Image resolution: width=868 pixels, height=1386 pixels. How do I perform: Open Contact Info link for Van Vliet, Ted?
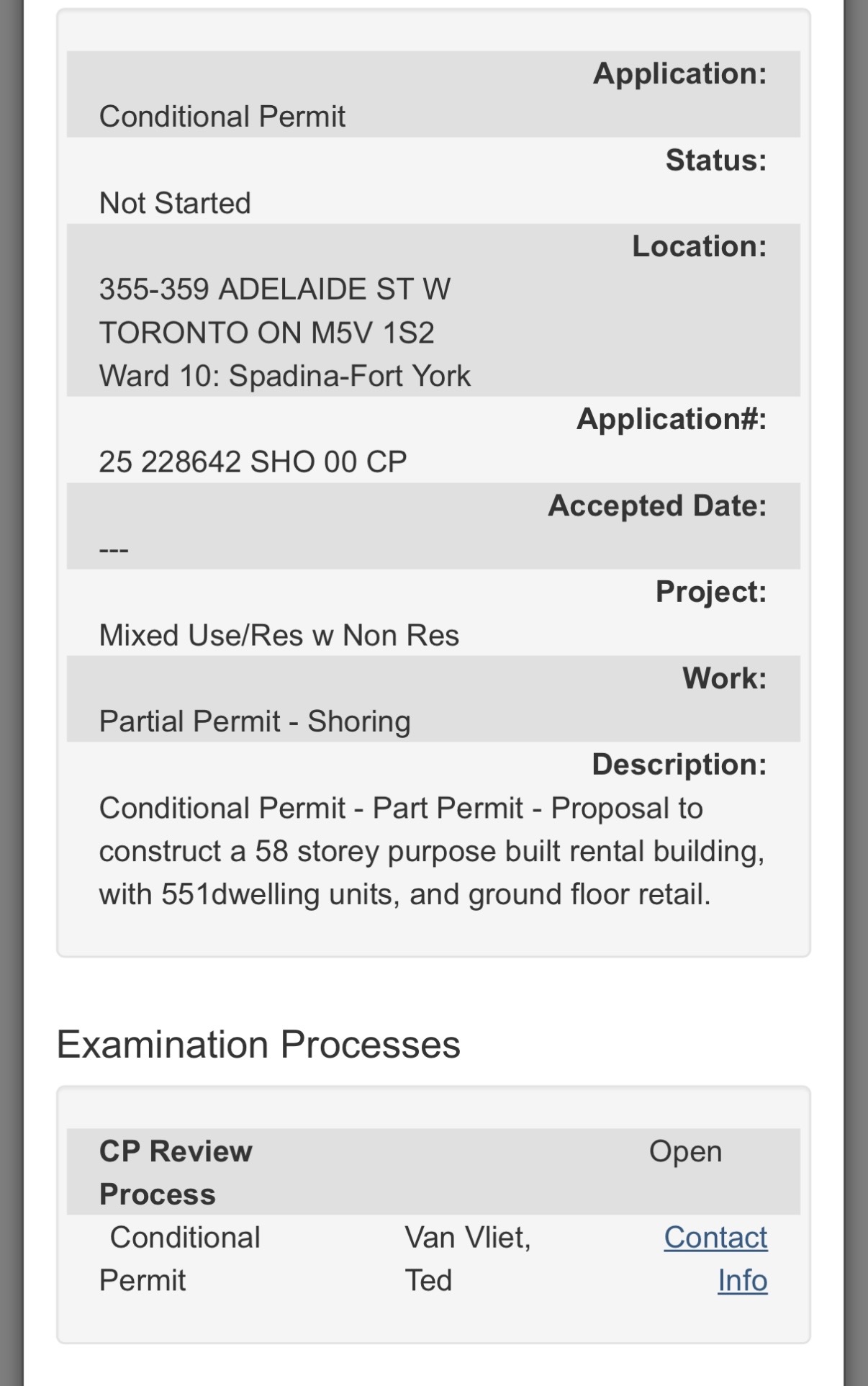715,1238
